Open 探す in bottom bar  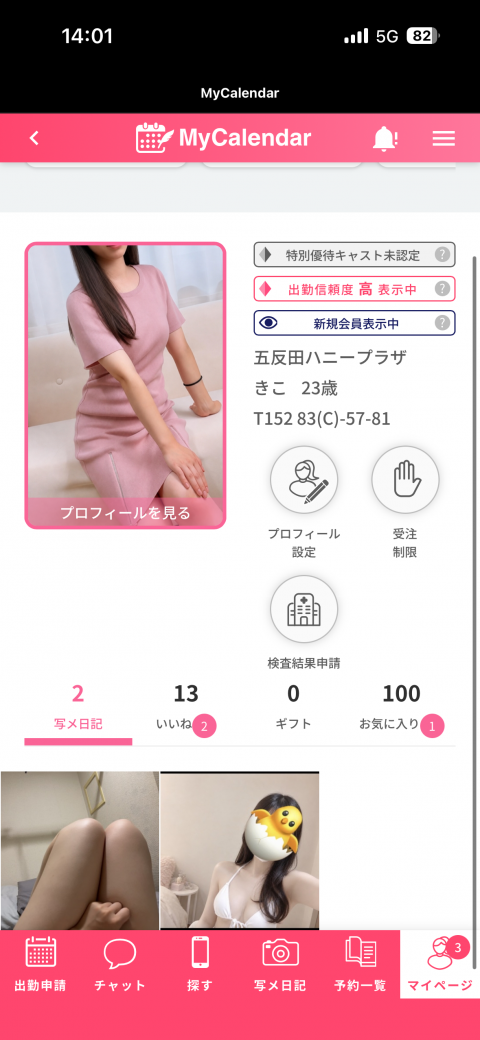point(200,964)
